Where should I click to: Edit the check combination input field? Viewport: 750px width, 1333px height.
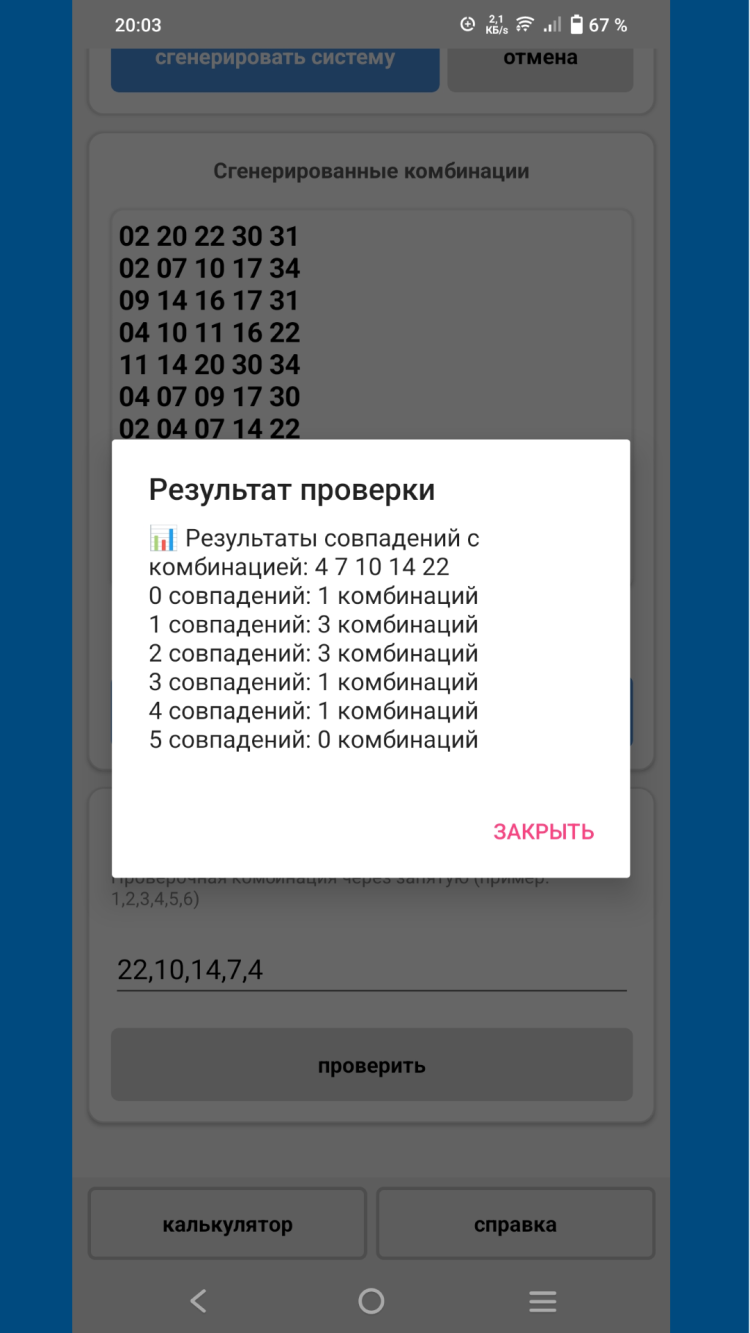click(x=371, y=969)
